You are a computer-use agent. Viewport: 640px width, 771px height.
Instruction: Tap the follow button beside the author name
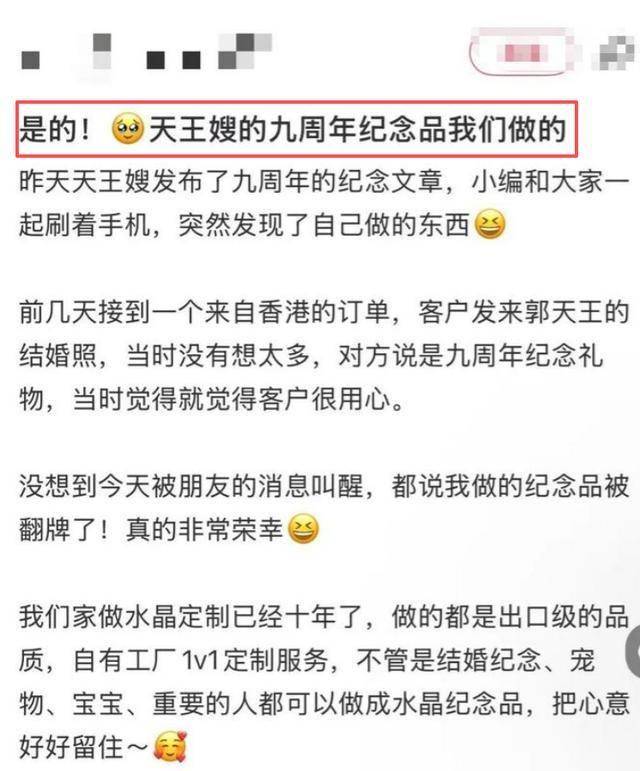523,52
